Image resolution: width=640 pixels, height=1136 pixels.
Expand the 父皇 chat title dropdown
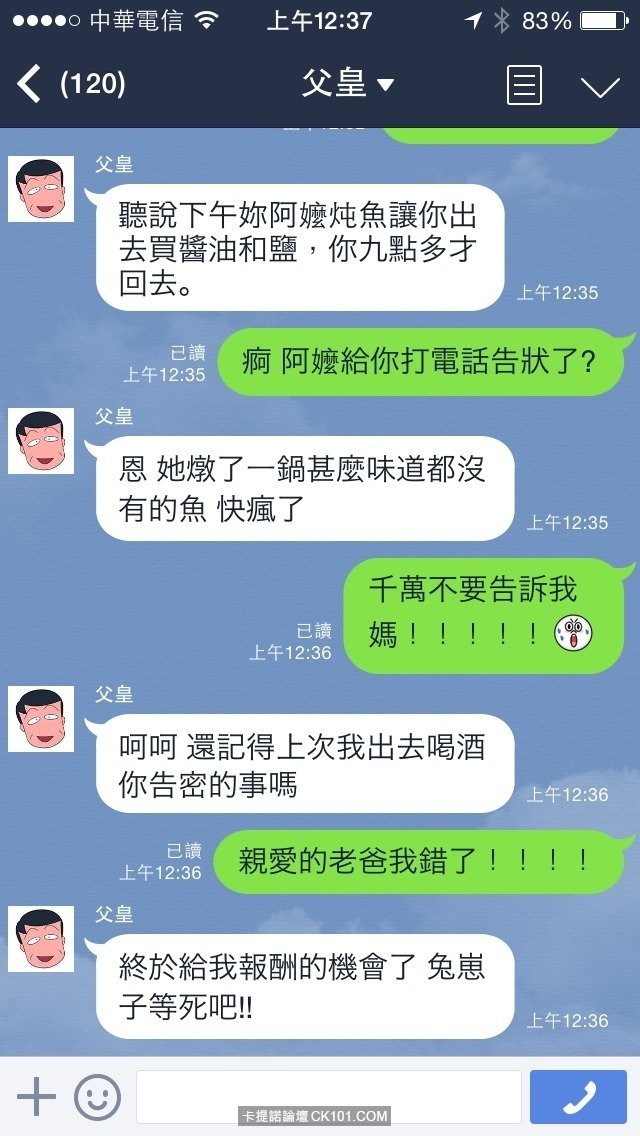click(347, 84)
